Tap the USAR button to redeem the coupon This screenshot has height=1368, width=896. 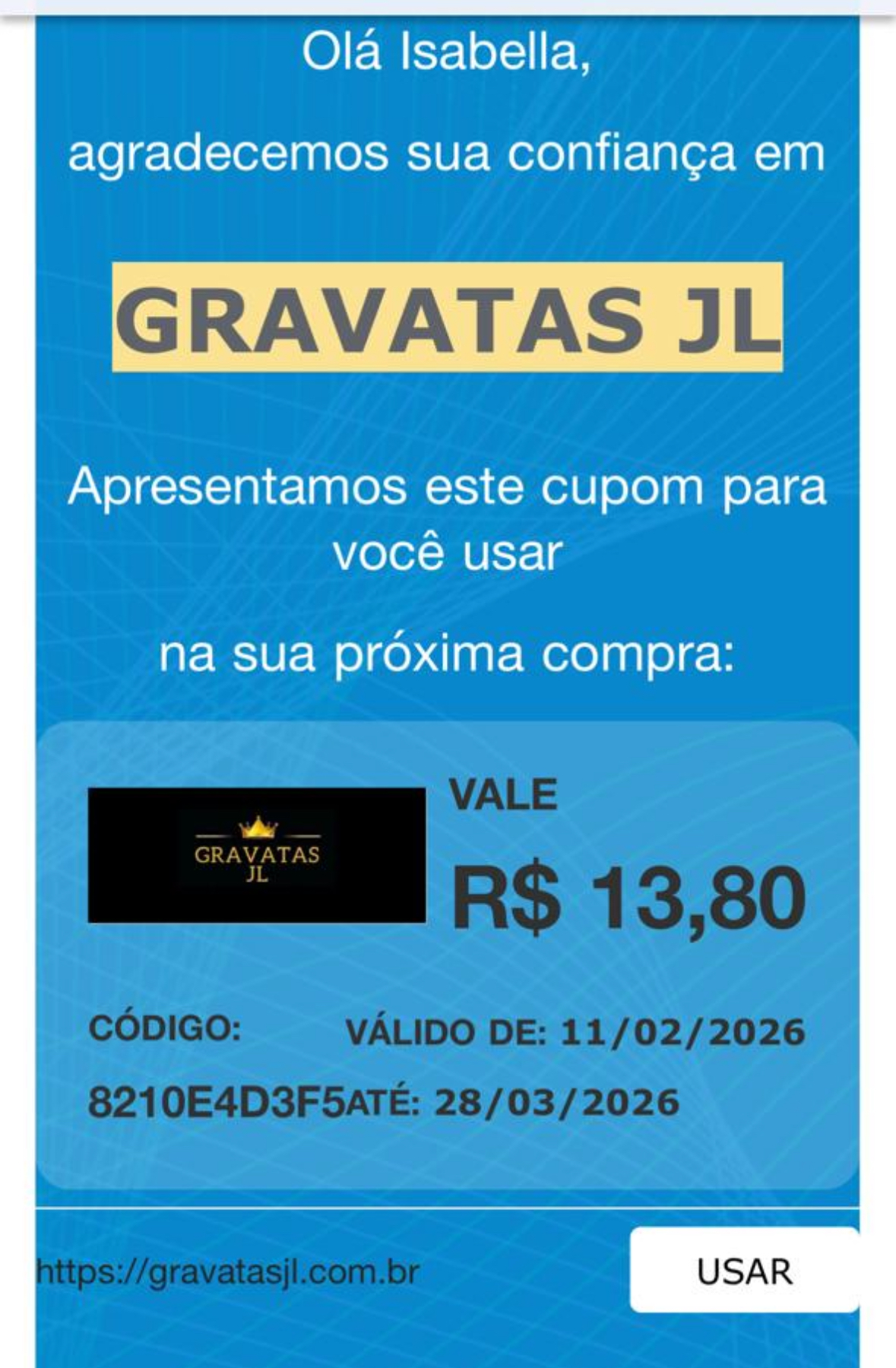[x=743, y=1271]
